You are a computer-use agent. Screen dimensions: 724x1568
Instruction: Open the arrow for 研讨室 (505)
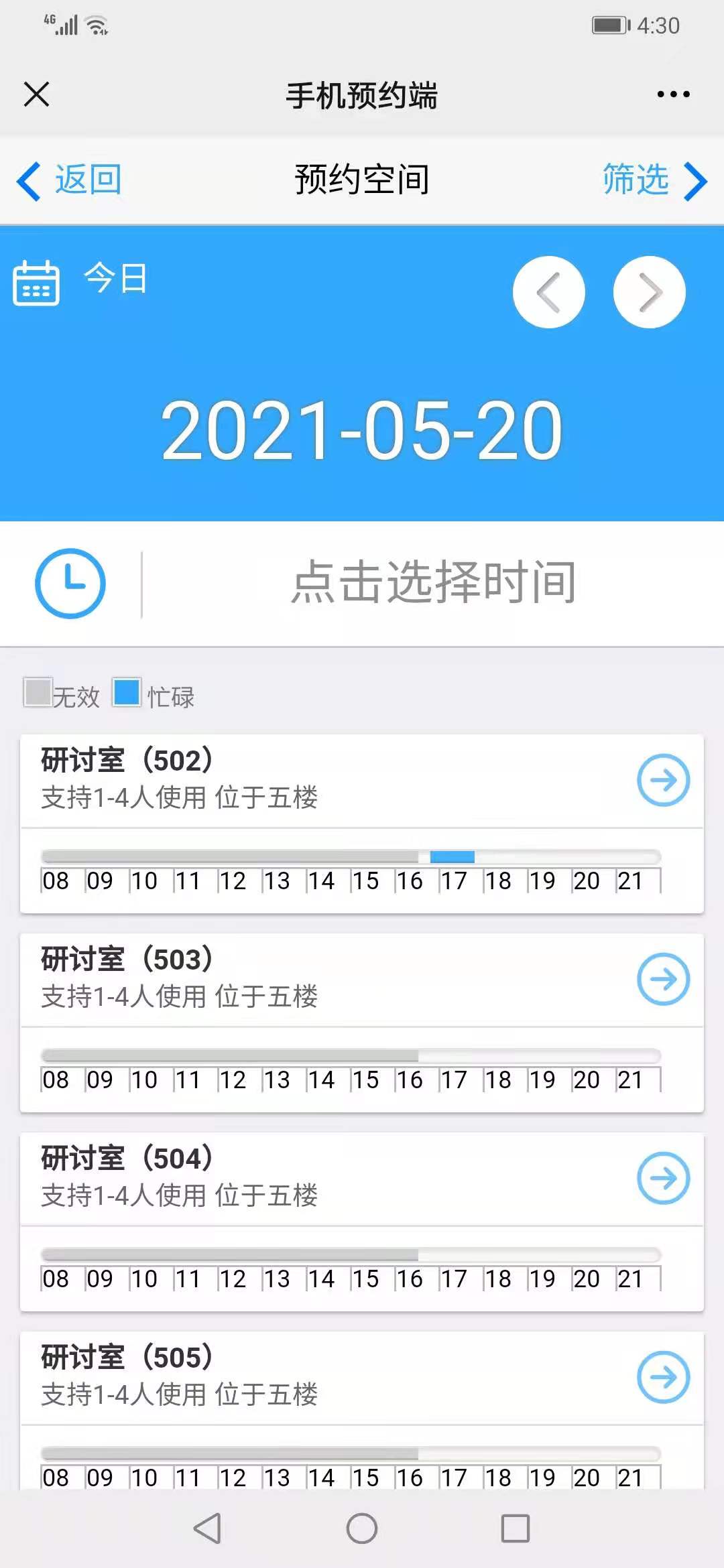[663, 1377]
